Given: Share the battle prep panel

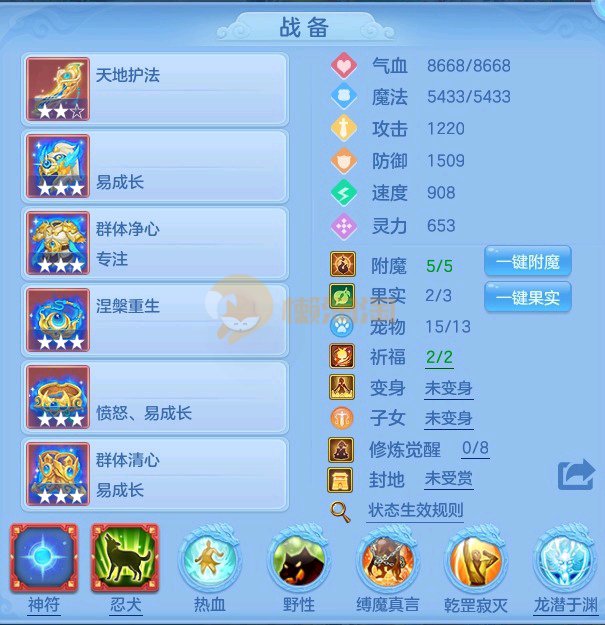Looking at the screenshot, I should 576,474.
